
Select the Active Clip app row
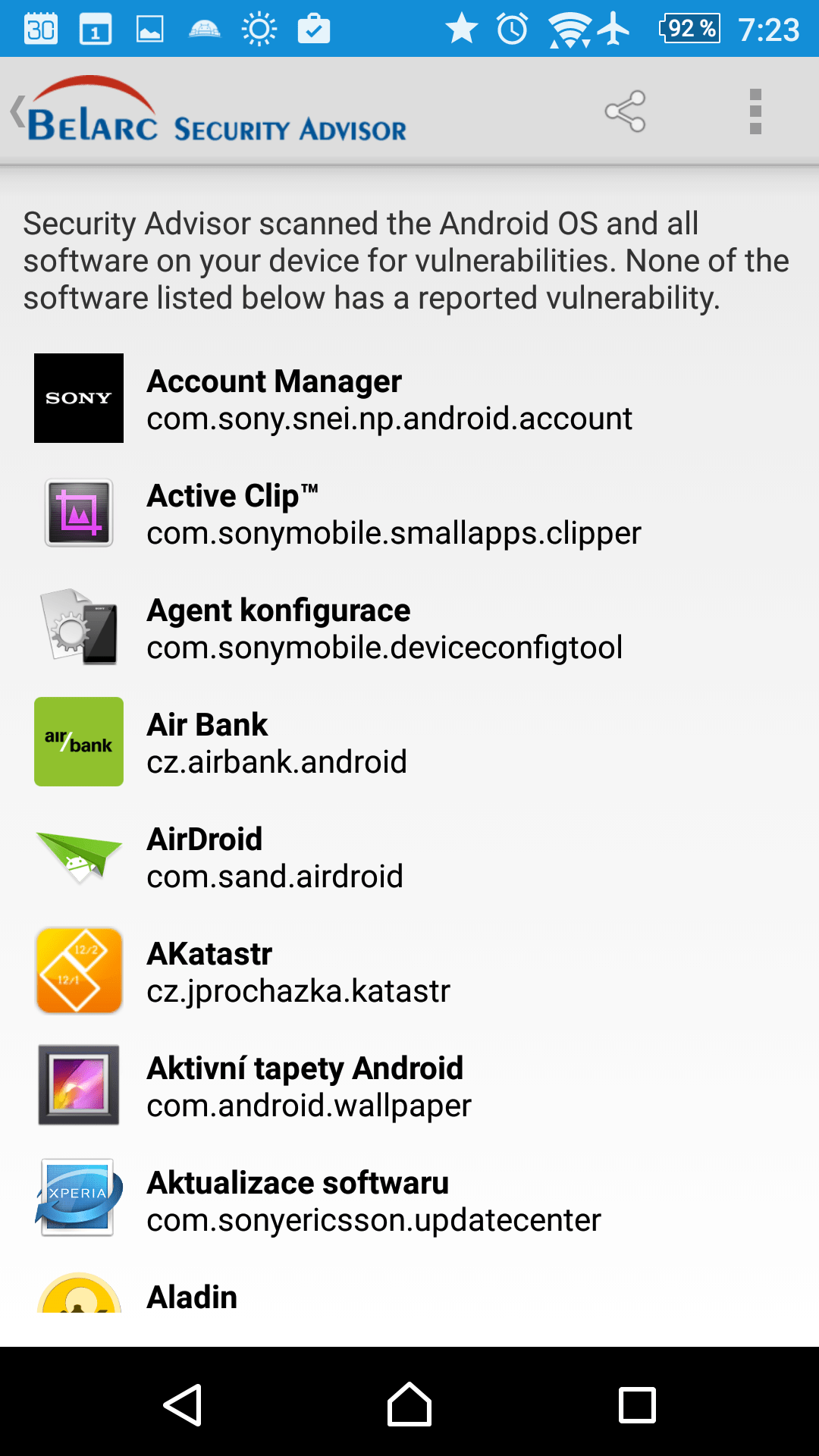(409, 513)
